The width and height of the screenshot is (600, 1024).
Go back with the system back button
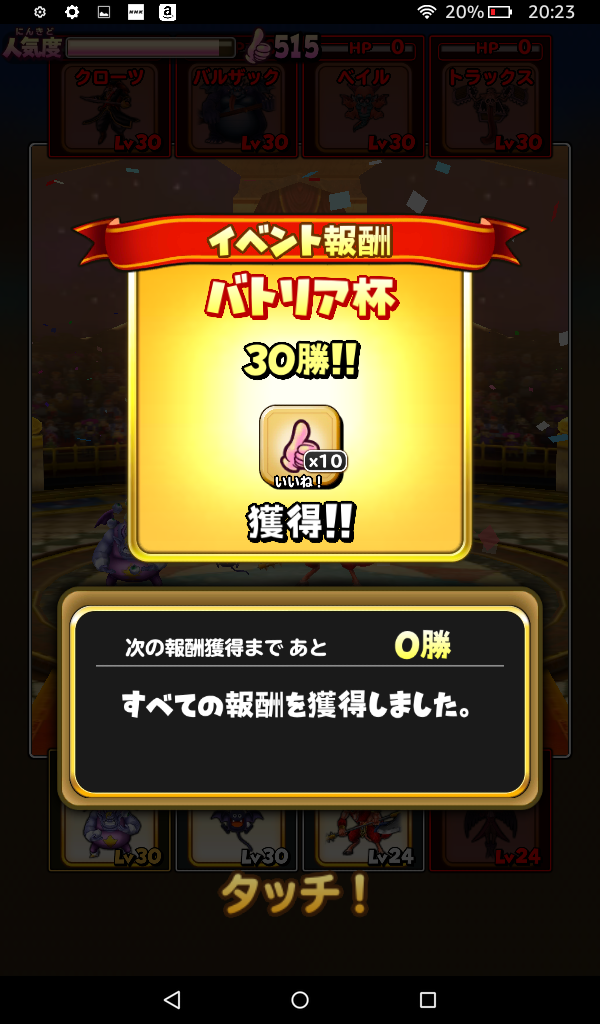172,999
